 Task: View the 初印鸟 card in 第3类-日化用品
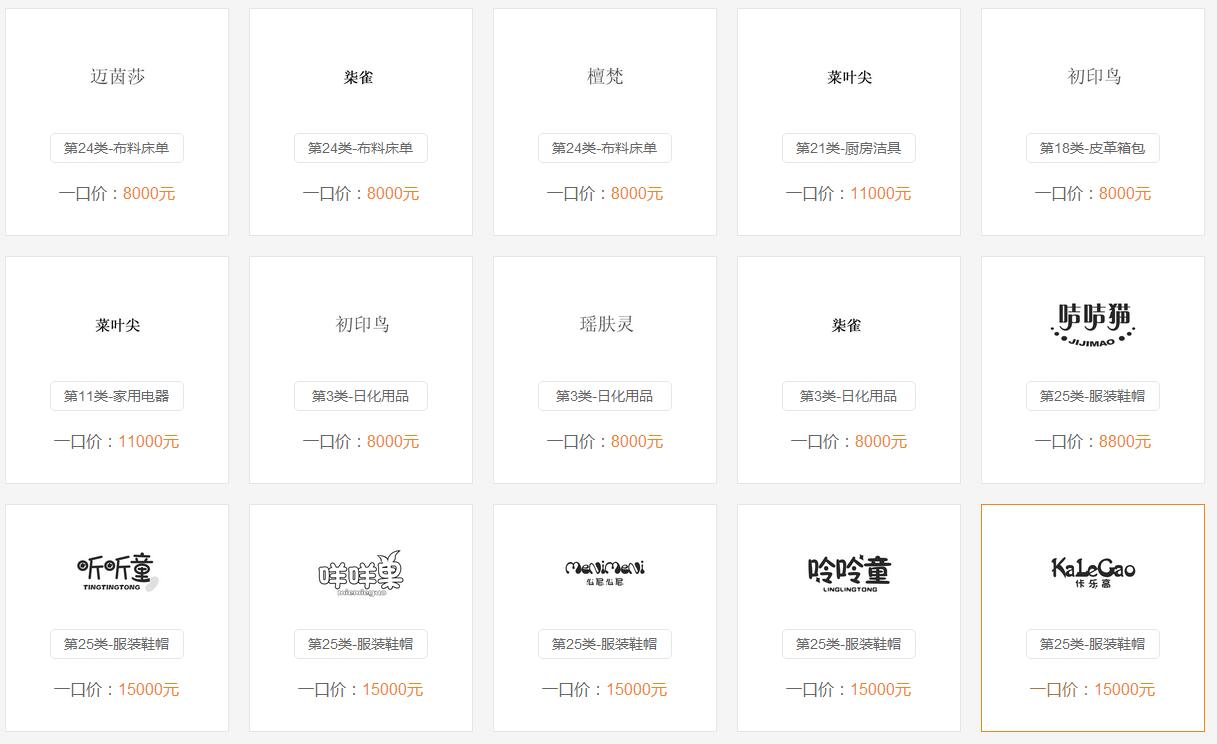point(360,325)
